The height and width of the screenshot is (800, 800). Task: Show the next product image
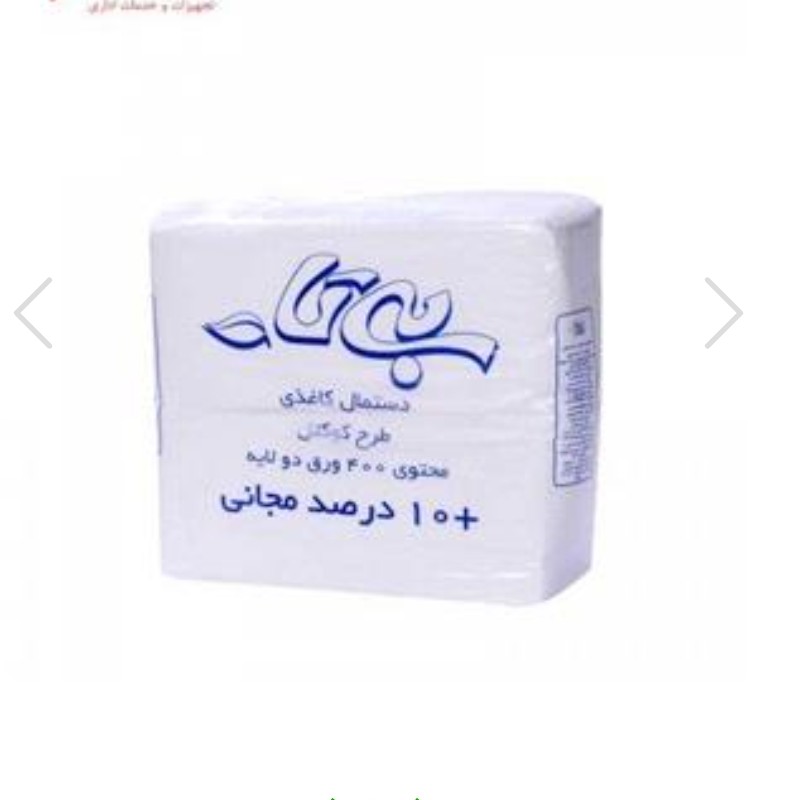[x=722, y=313]
